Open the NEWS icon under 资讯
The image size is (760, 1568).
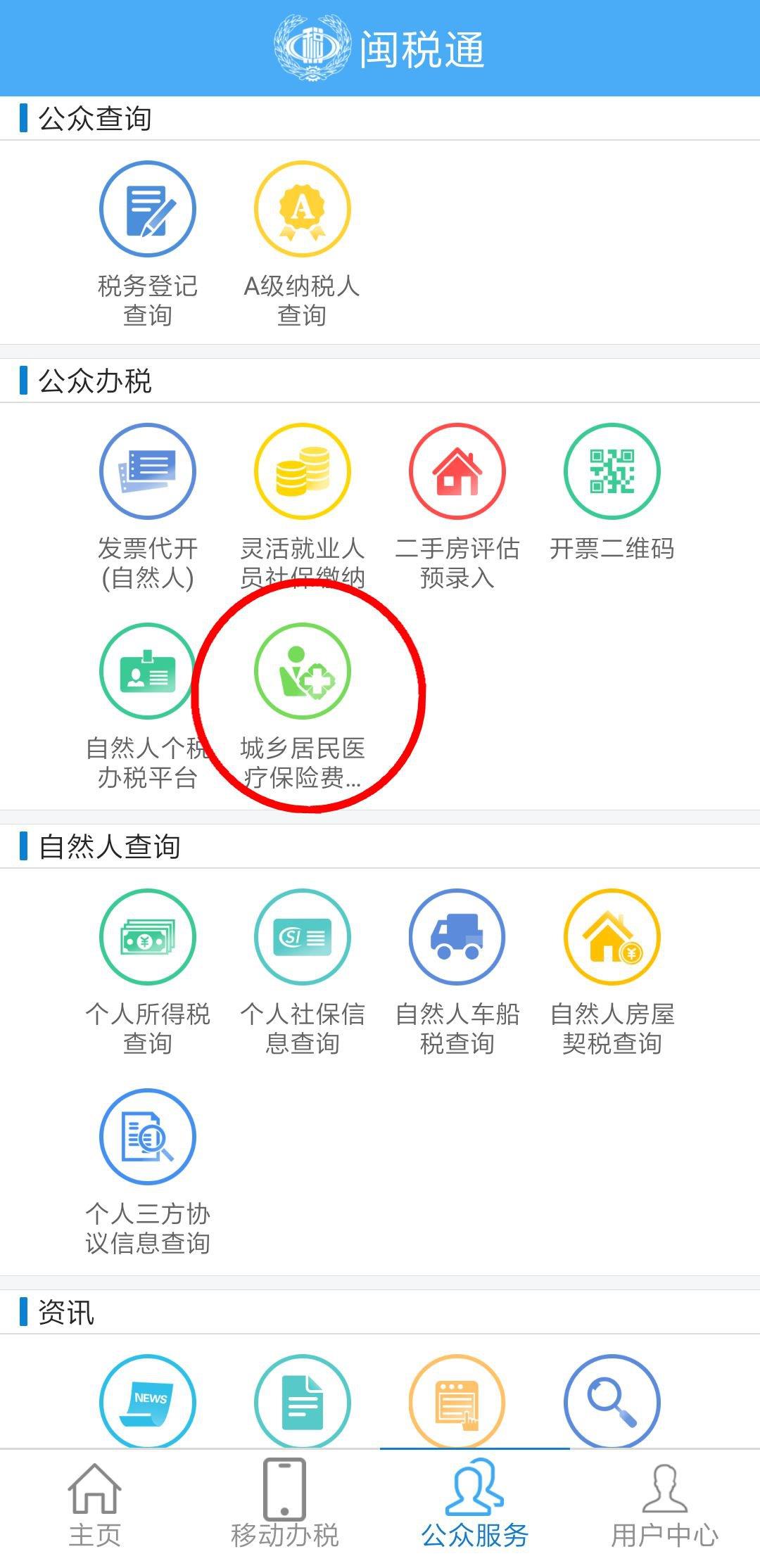(147, 1401)
